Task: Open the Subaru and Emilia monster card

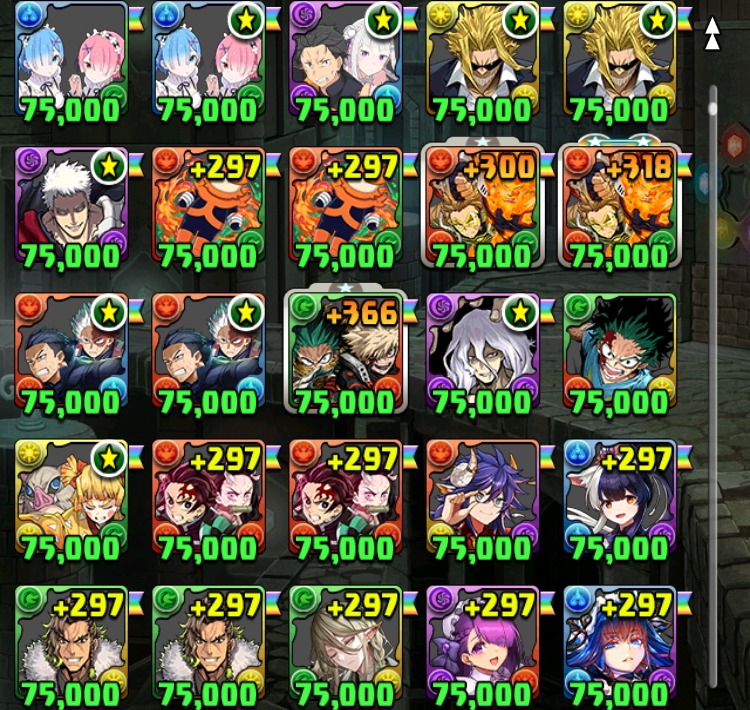Action: click(344, 62)
